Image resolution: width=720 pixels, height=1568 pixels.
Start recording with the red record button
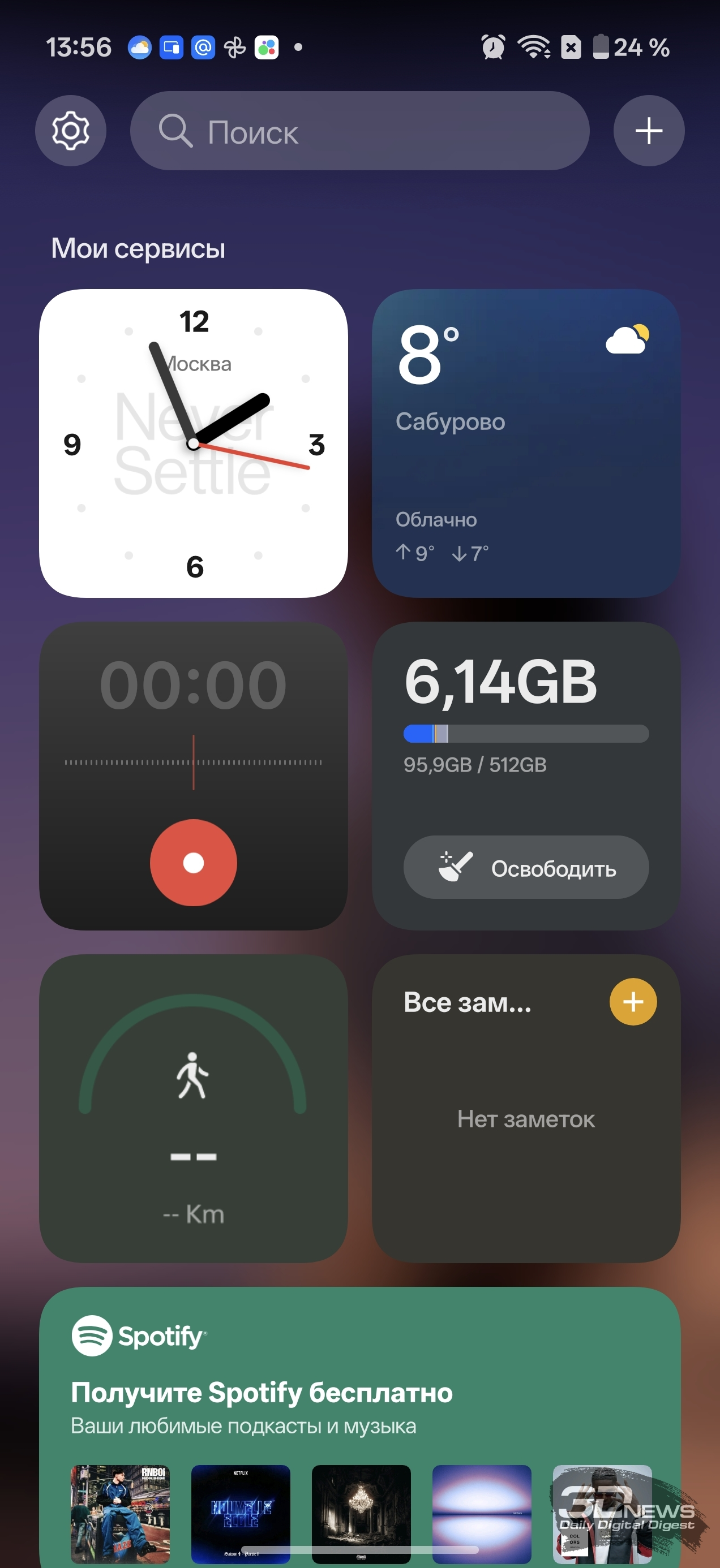[x=194, y=863]
